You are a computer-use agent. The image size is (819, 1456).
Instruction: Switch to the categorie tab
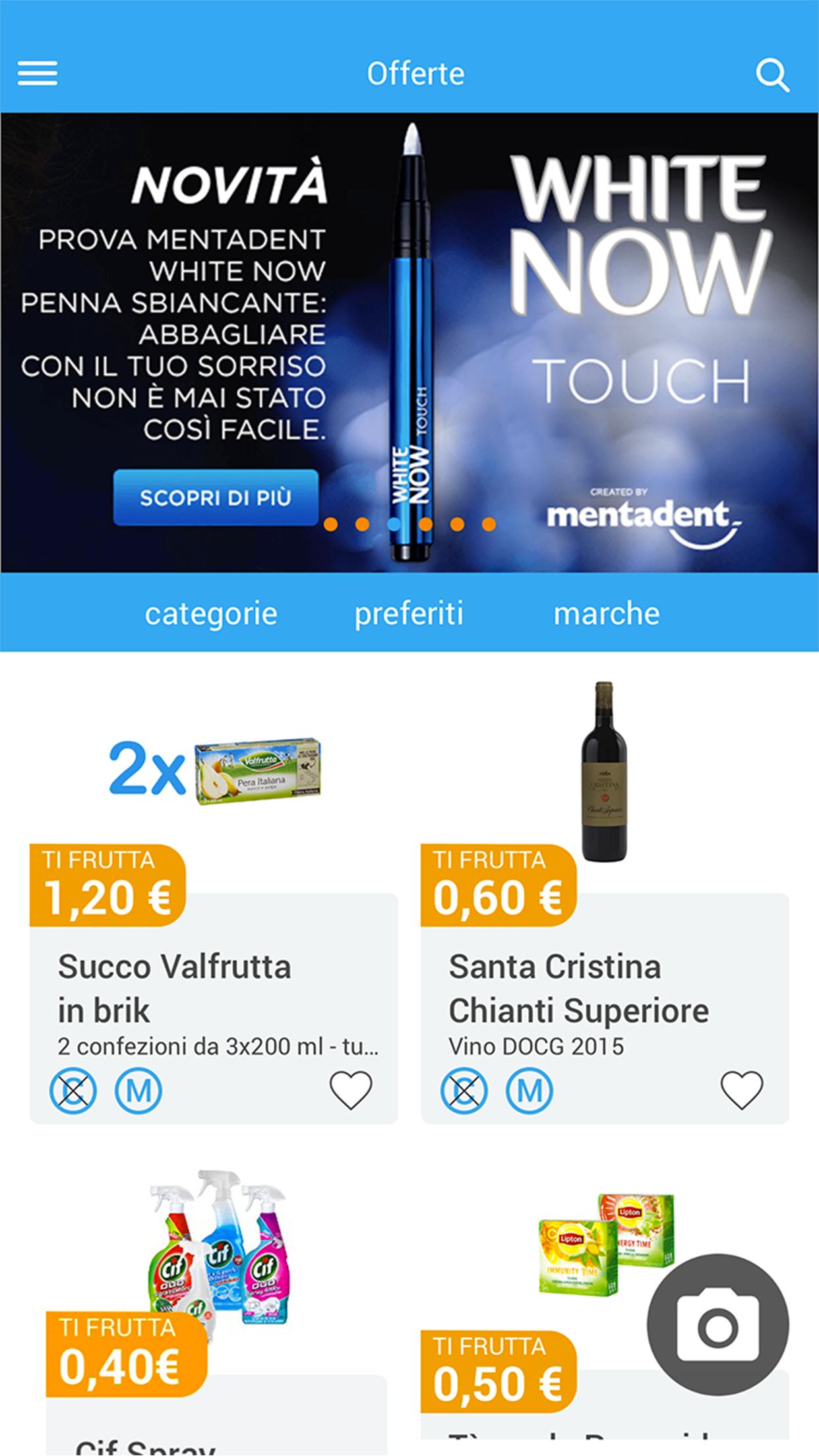pyautogui.click(x=211, y=614)
